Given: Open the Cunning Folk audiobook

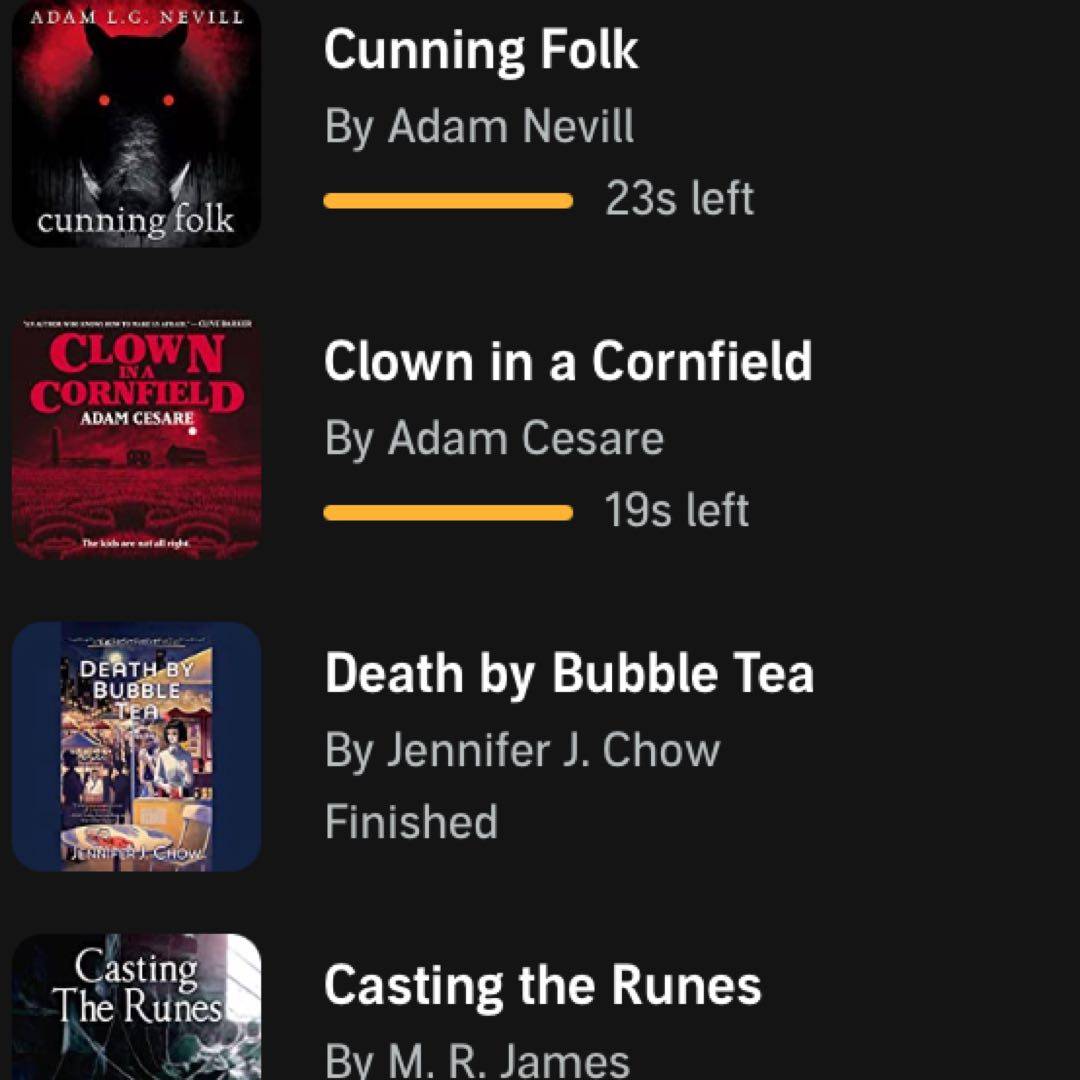Looking at the screenshot, I should [x=481, y=51].
